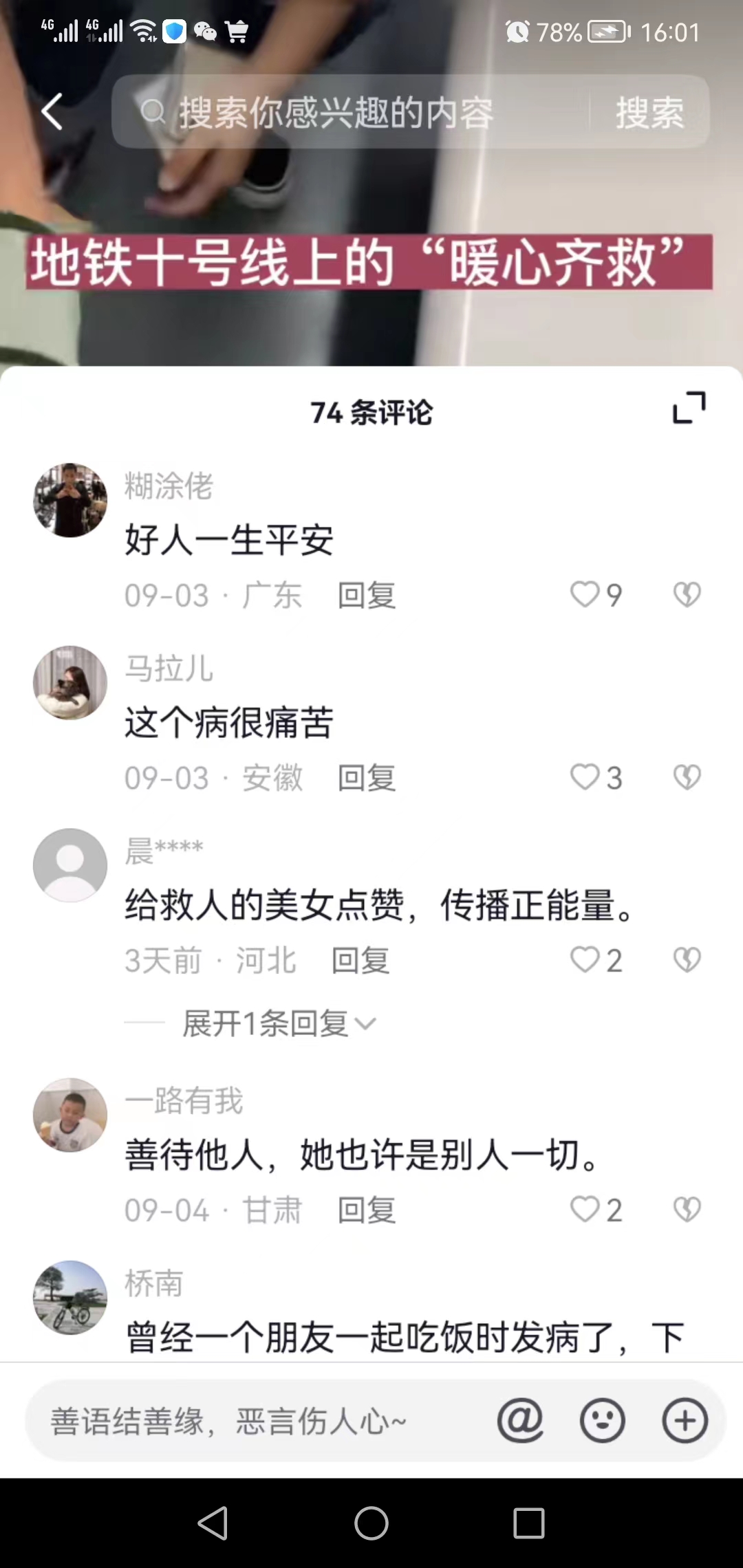
Task: Reply to 晨****'s comment
Action: (x=360, y=961)
